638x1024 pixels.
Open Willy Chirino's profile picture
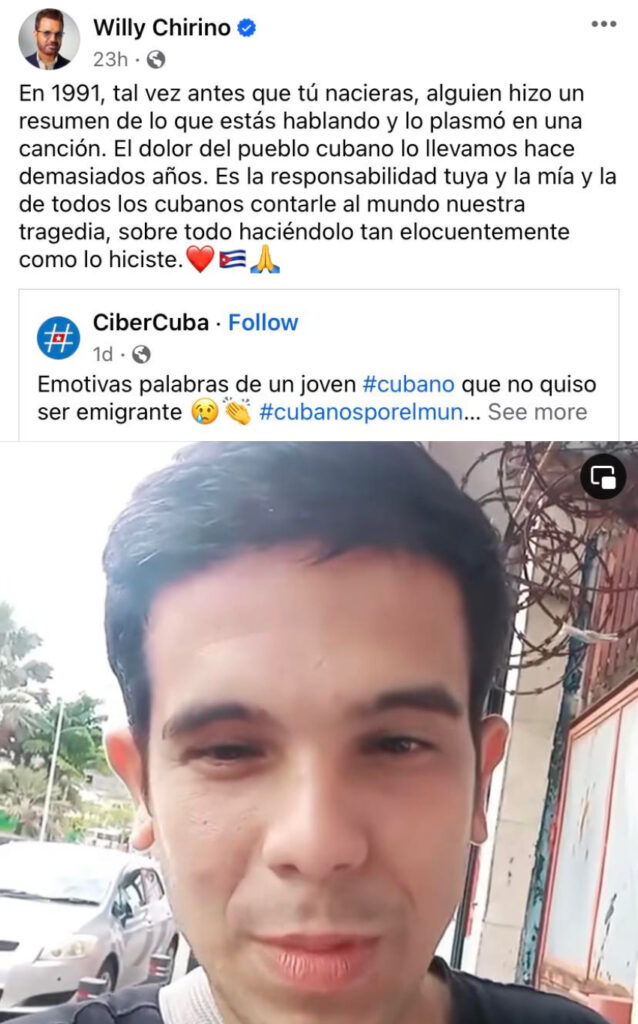coord(49,39)
